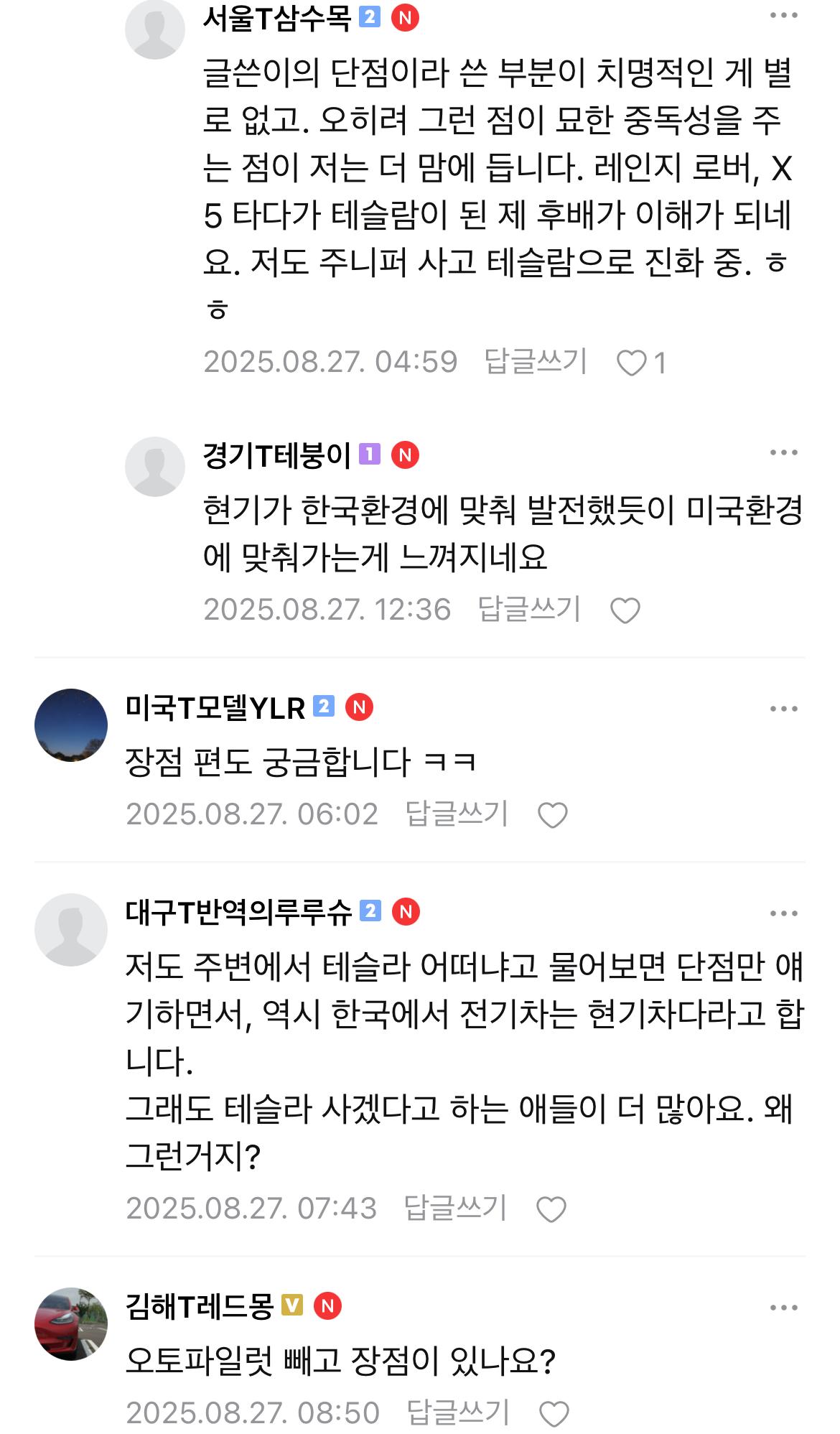The width and height of the screenshot is (840, 1434).
Task: View 미국T모델YLR's profile picture
Action: [71, 725]
